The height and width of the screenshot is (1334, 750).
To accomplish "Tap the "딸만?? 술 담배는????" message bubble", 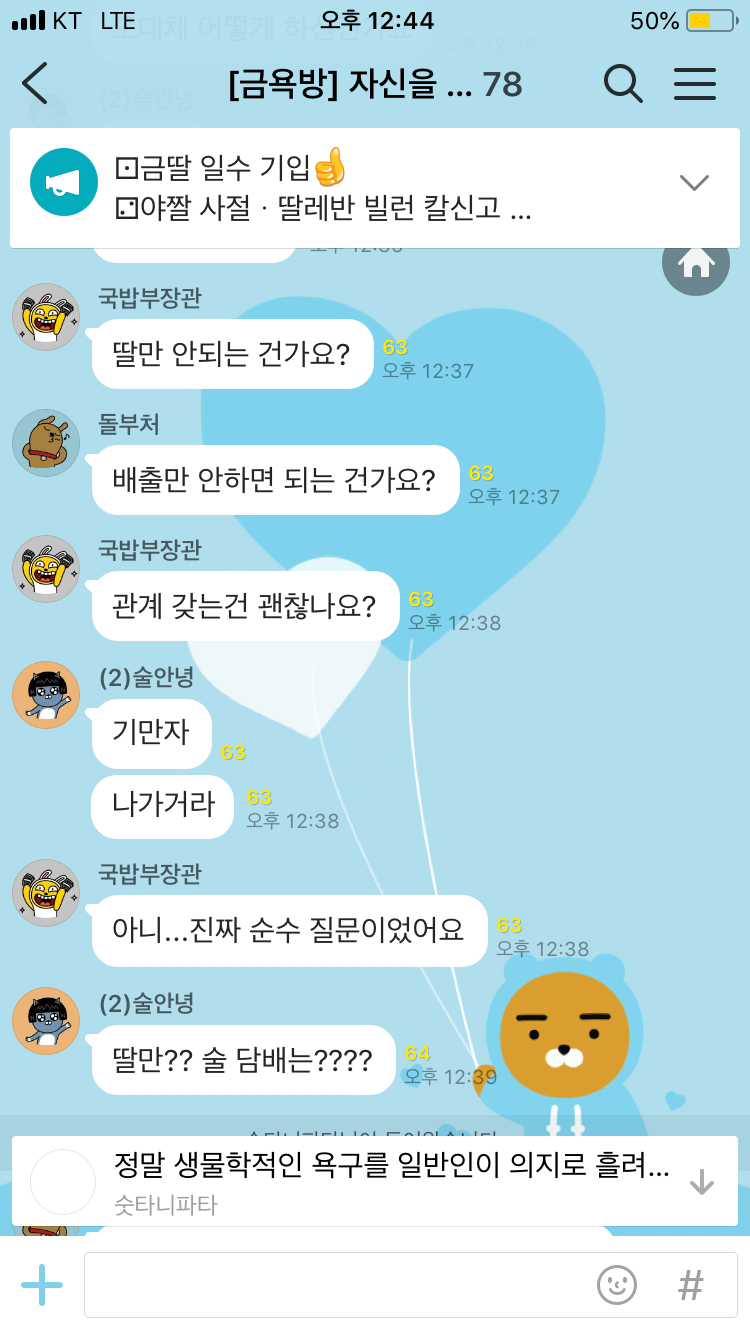I will (x=243, y=1059).
